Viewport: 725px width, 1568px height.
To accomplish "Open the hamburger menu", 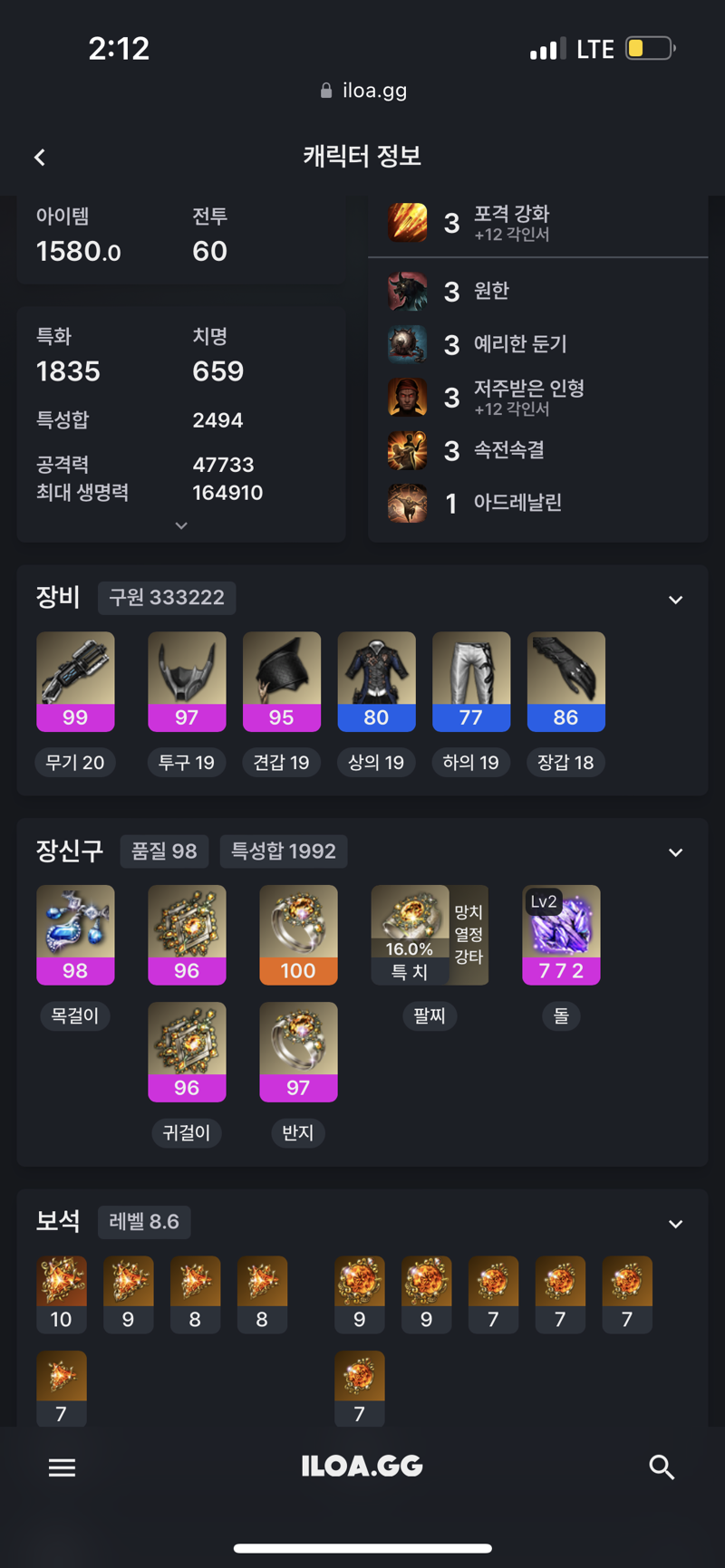I will coord(62,1467).
